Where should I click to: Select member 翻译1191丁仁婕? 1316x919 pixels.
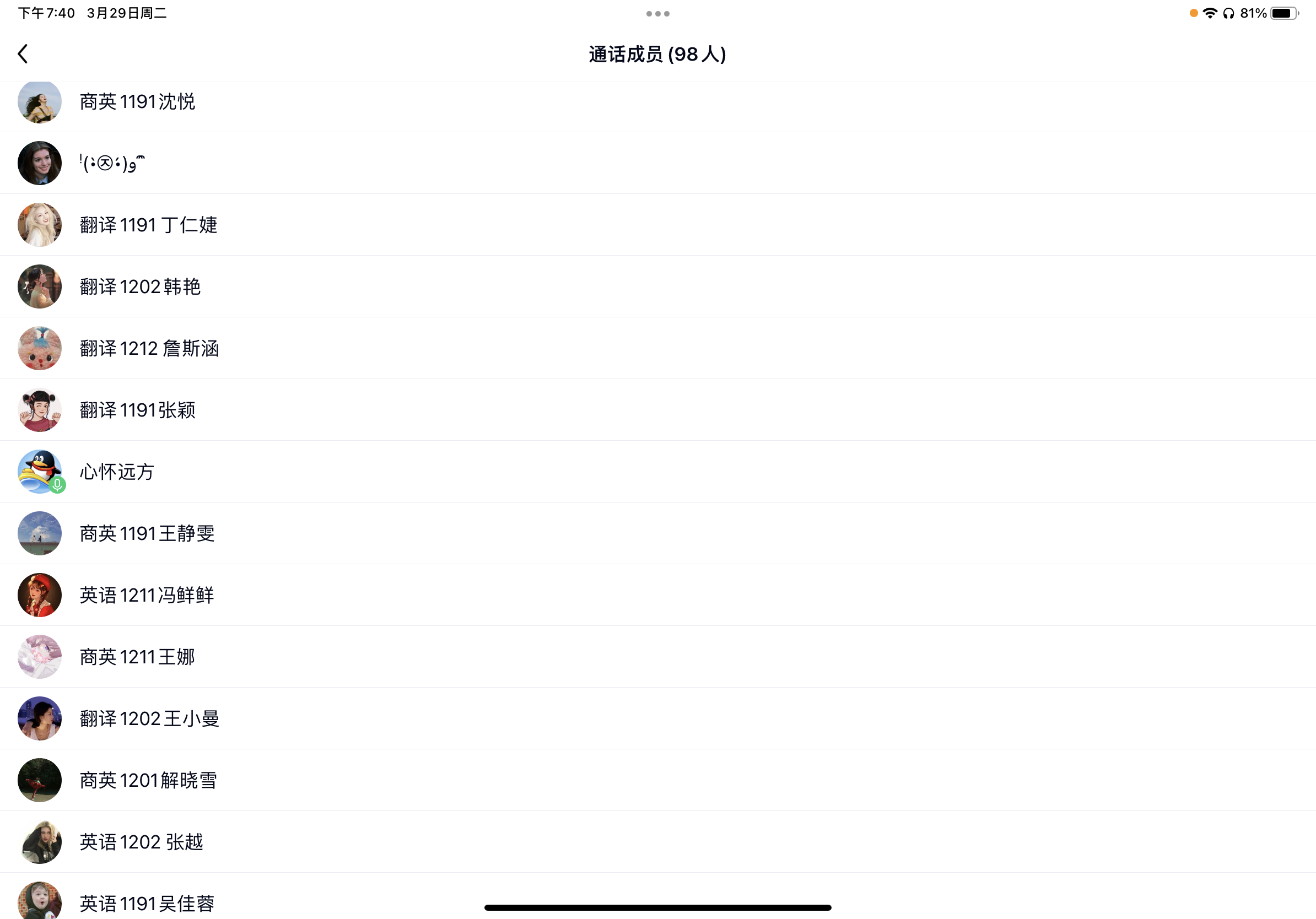tap(148, 225)
